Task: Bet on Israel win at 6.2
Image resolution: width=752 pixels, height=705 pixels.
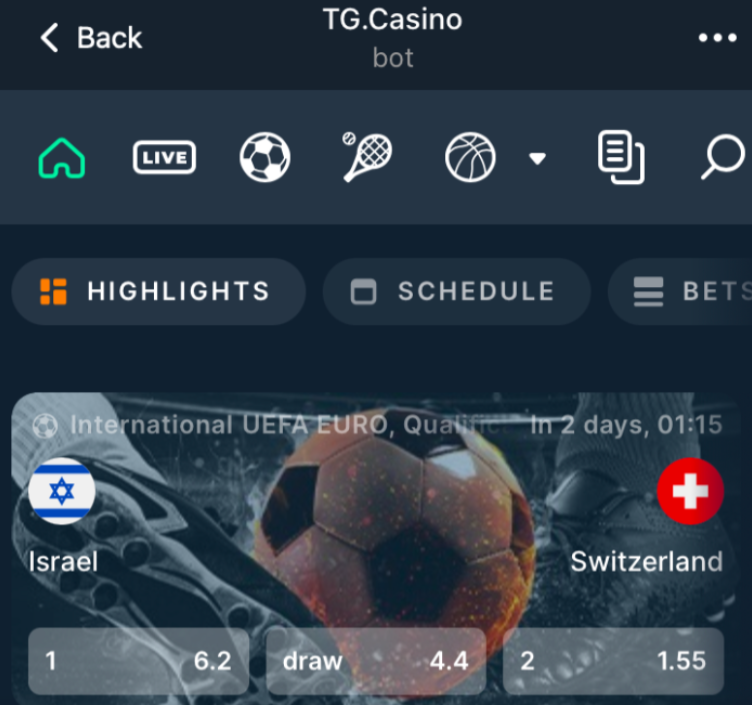Action: [138, 661]
